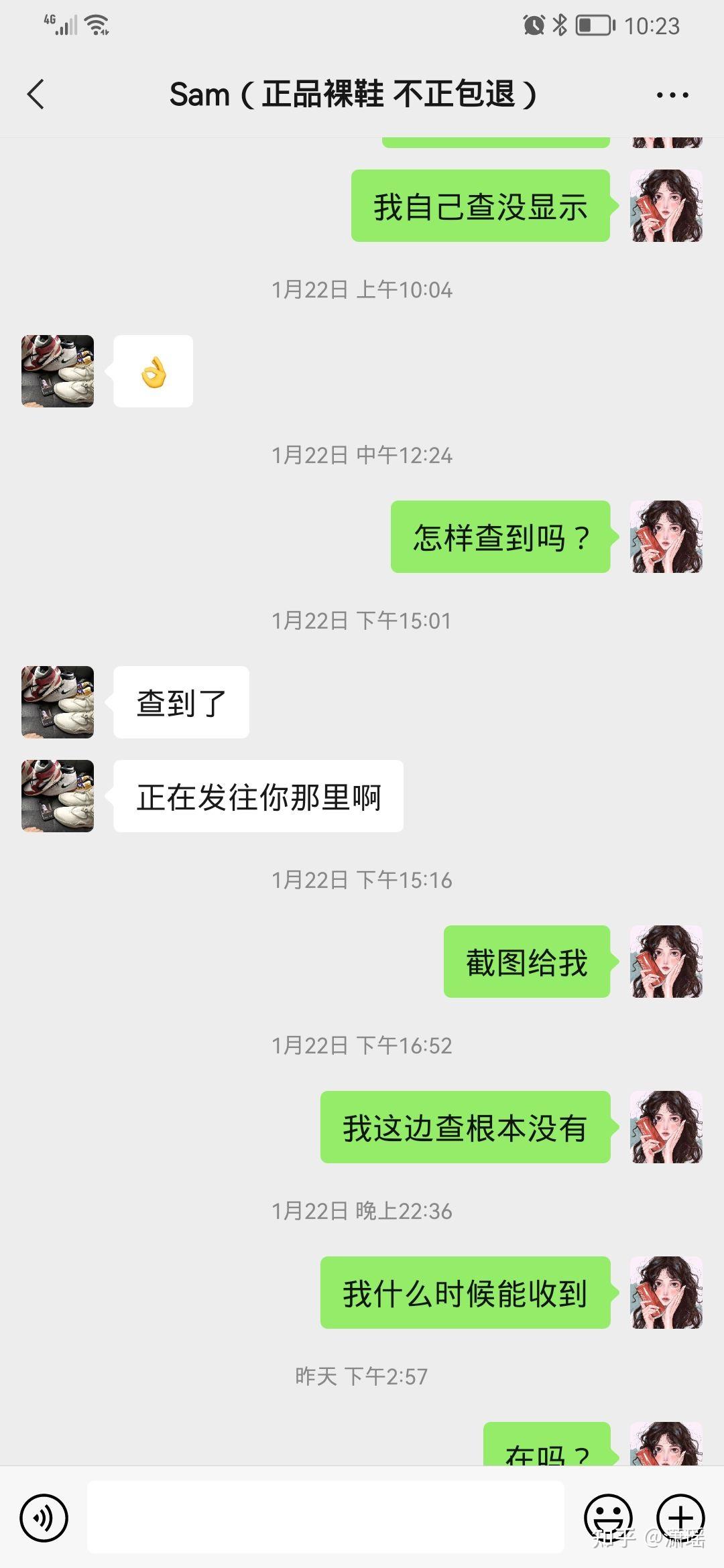
Task: View Sam's profile beside "正在发往你那里啊"
Action: coord(58,796)
